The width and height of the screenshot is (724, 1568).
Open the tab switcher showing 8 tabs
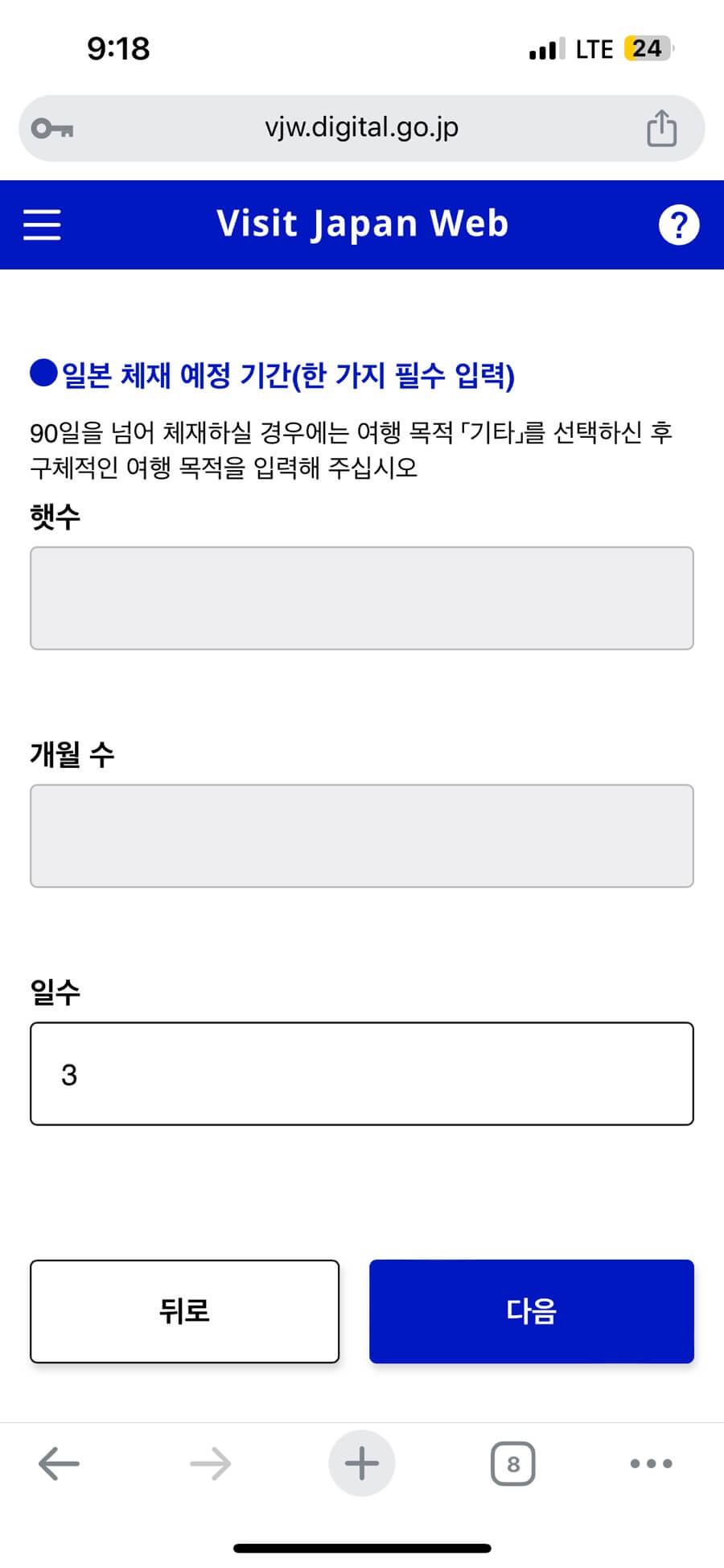click(512, 1463)
